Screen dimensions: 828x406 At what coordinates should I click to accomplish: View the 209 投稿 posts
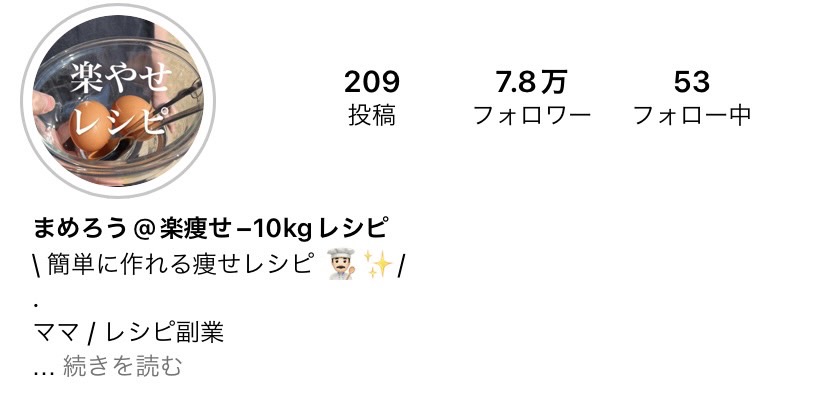(x=371, y=98)
